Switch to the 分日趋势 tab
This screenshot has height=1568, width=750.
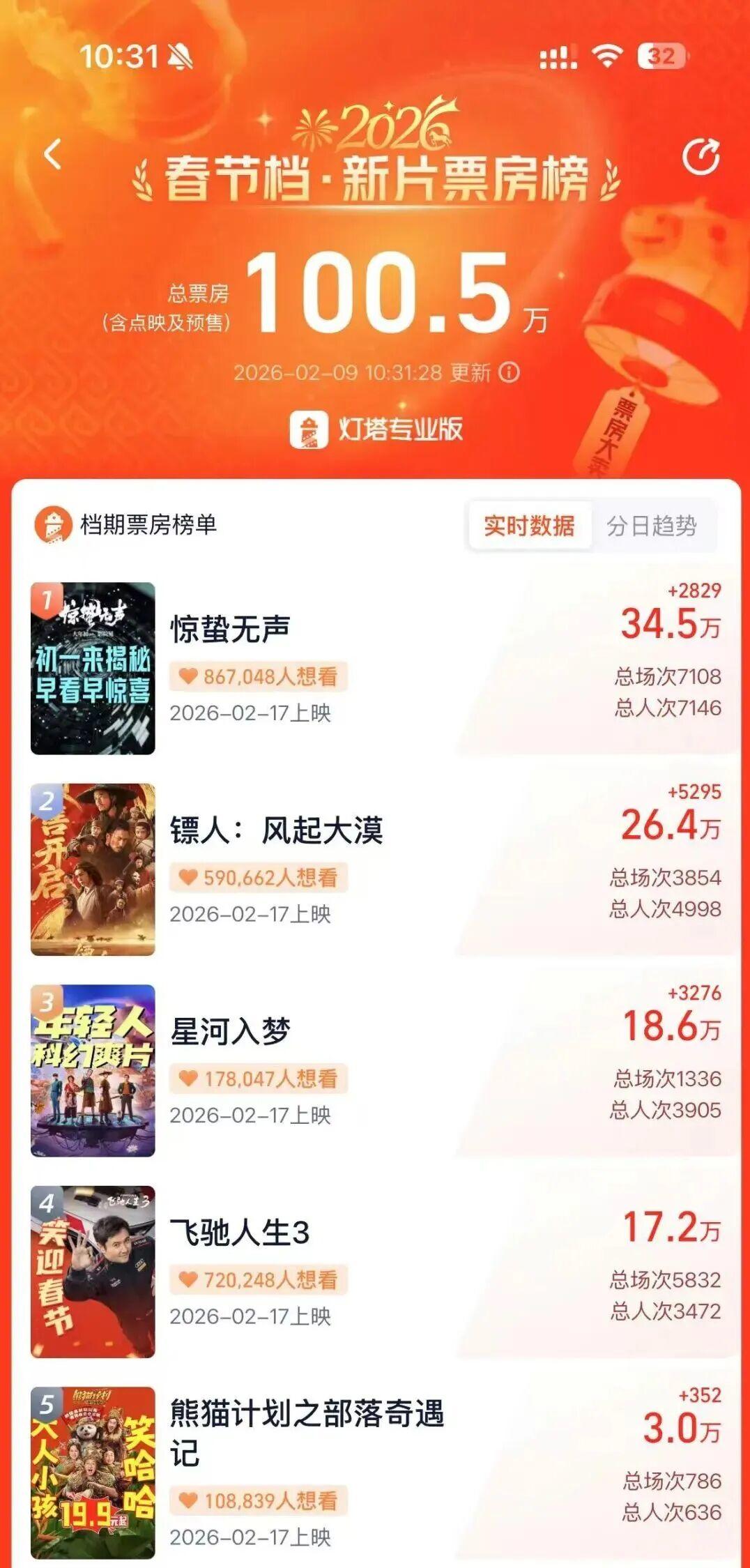pyautogui.click(x=652, y=526)
